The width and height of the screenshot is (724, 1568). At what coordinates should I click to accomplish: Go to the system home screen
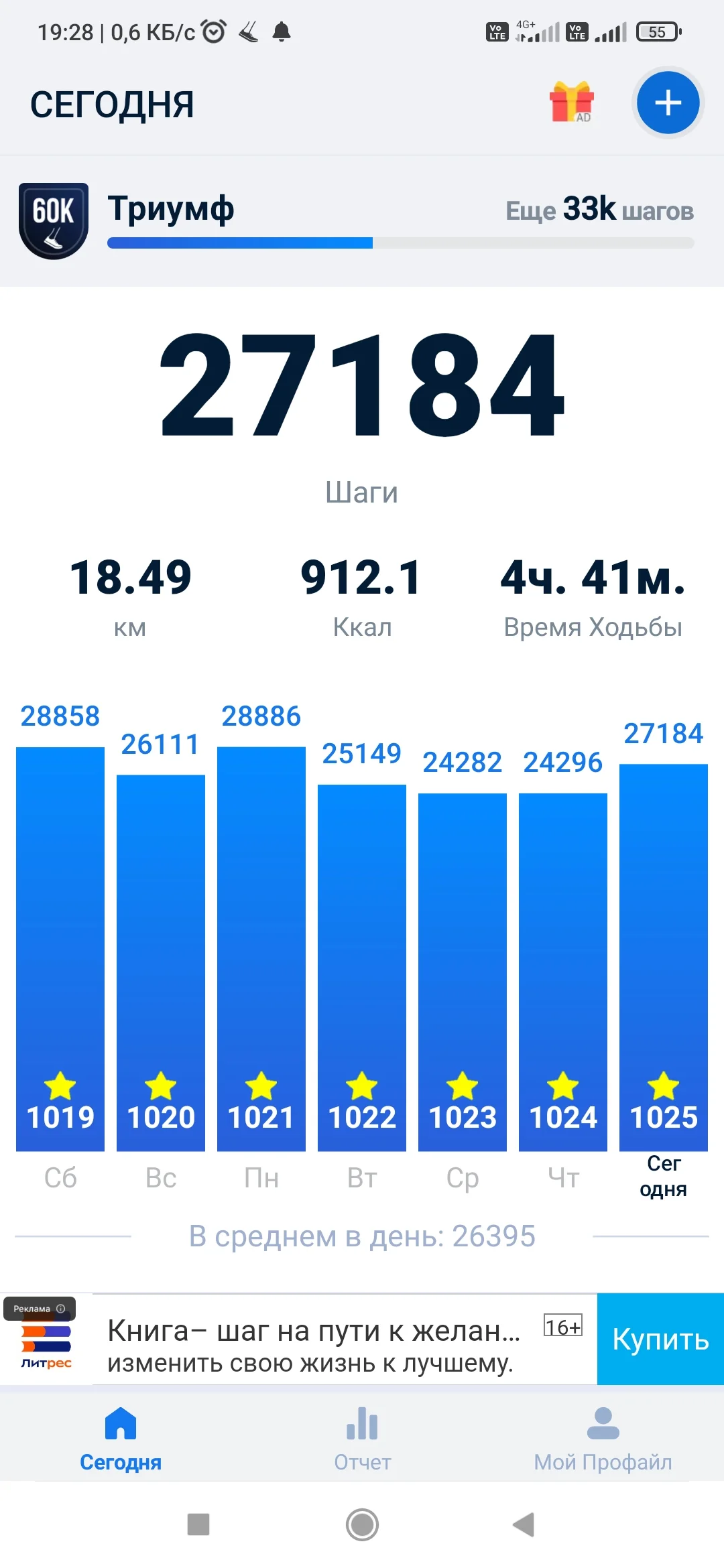[362, 1524]
